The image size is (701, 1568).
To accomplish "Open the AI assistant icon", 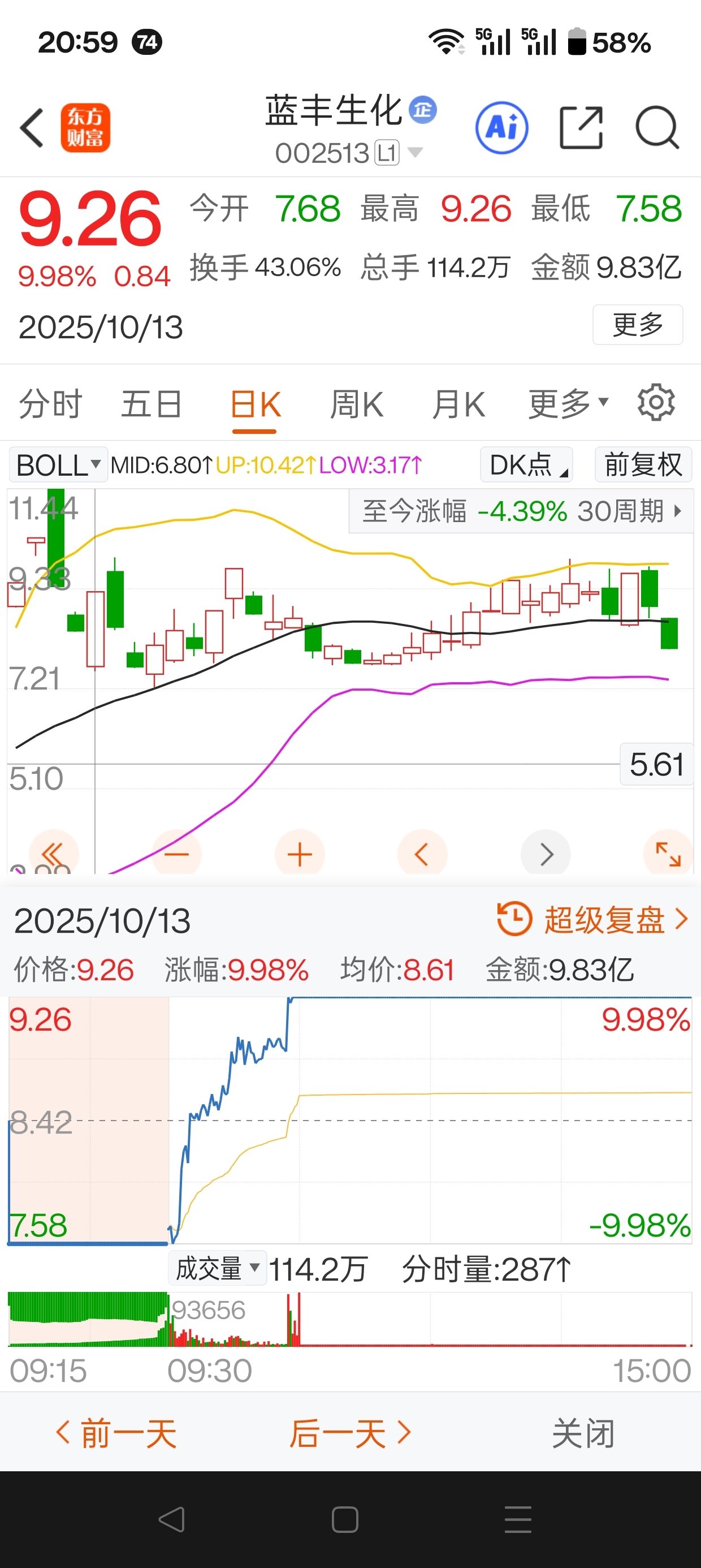I will point(501,128).
